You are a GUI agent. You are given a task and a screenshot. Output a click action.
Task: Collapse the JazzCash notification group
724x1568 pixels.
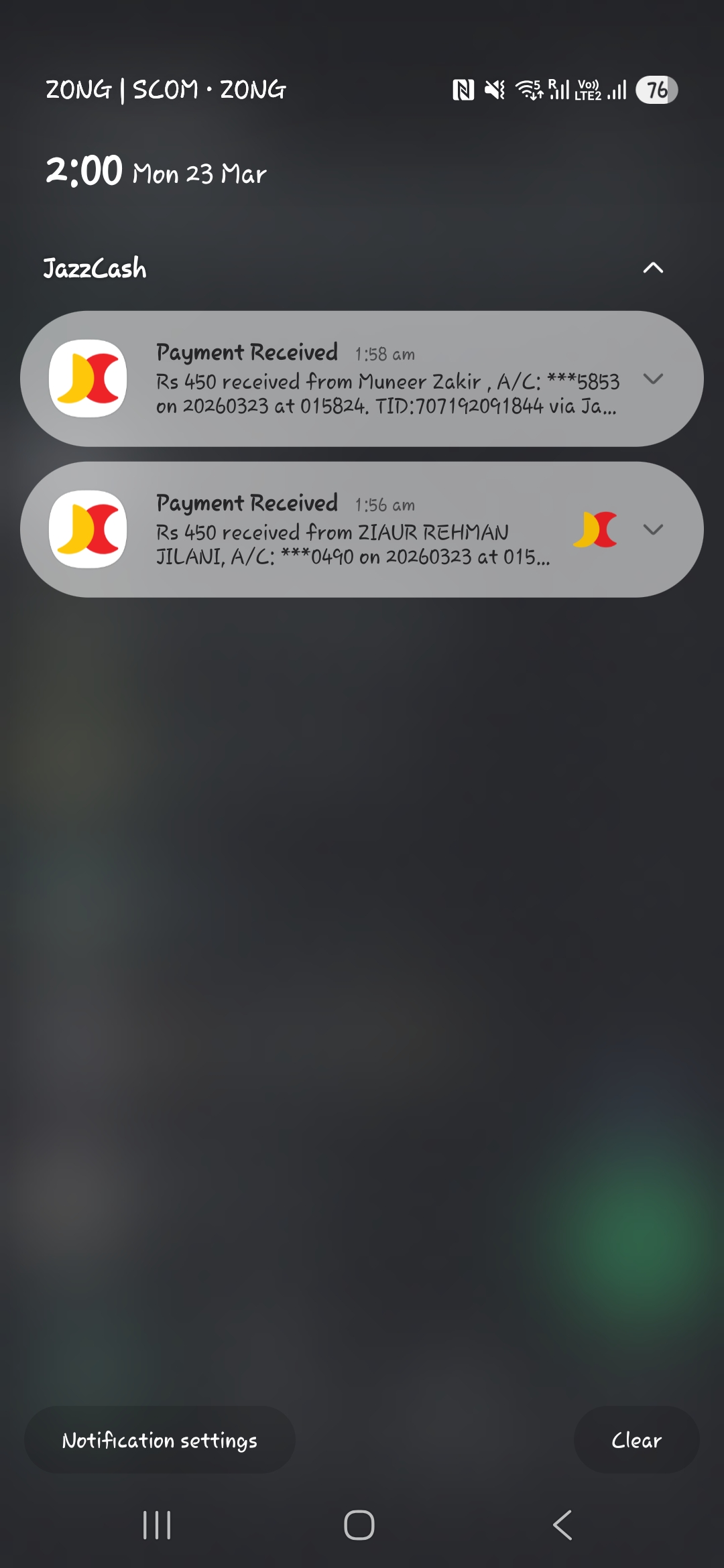pyautogui.click(x=652, y=268)
